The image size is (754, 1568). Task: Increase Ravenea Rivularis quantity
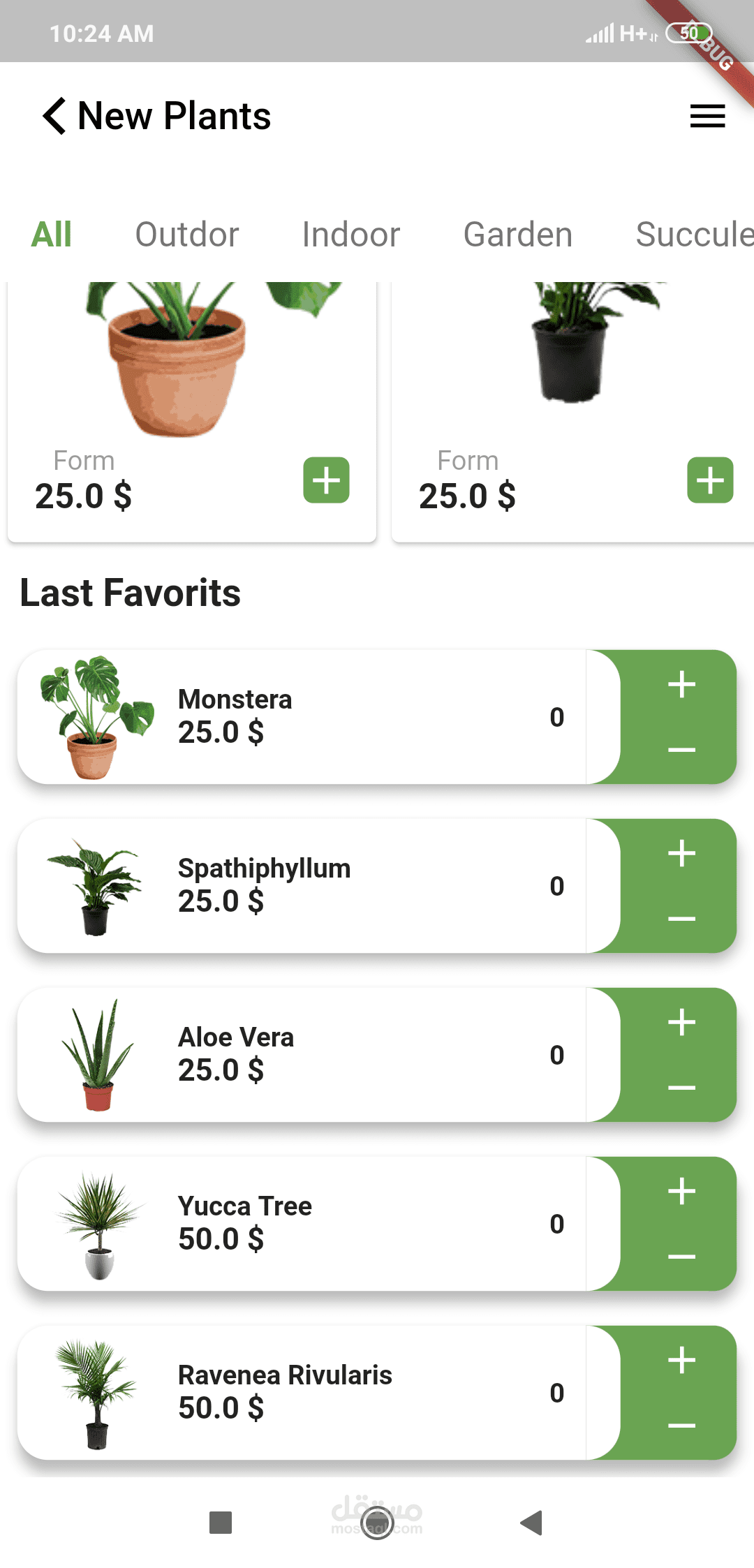(681, 1360)
